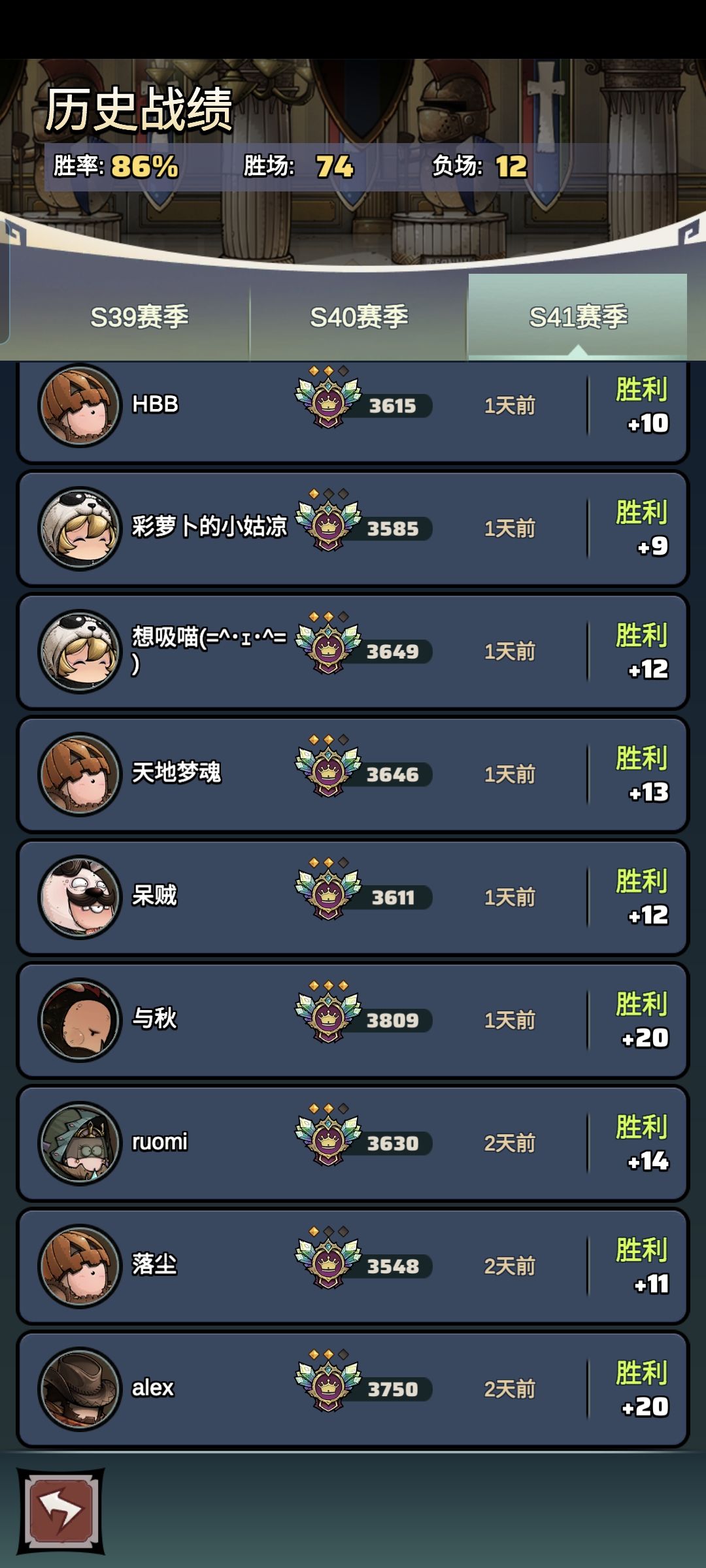Open 呆贼's mustache avatar portrait
Viewport: 706px width, 1568px height.
[78, 898]
